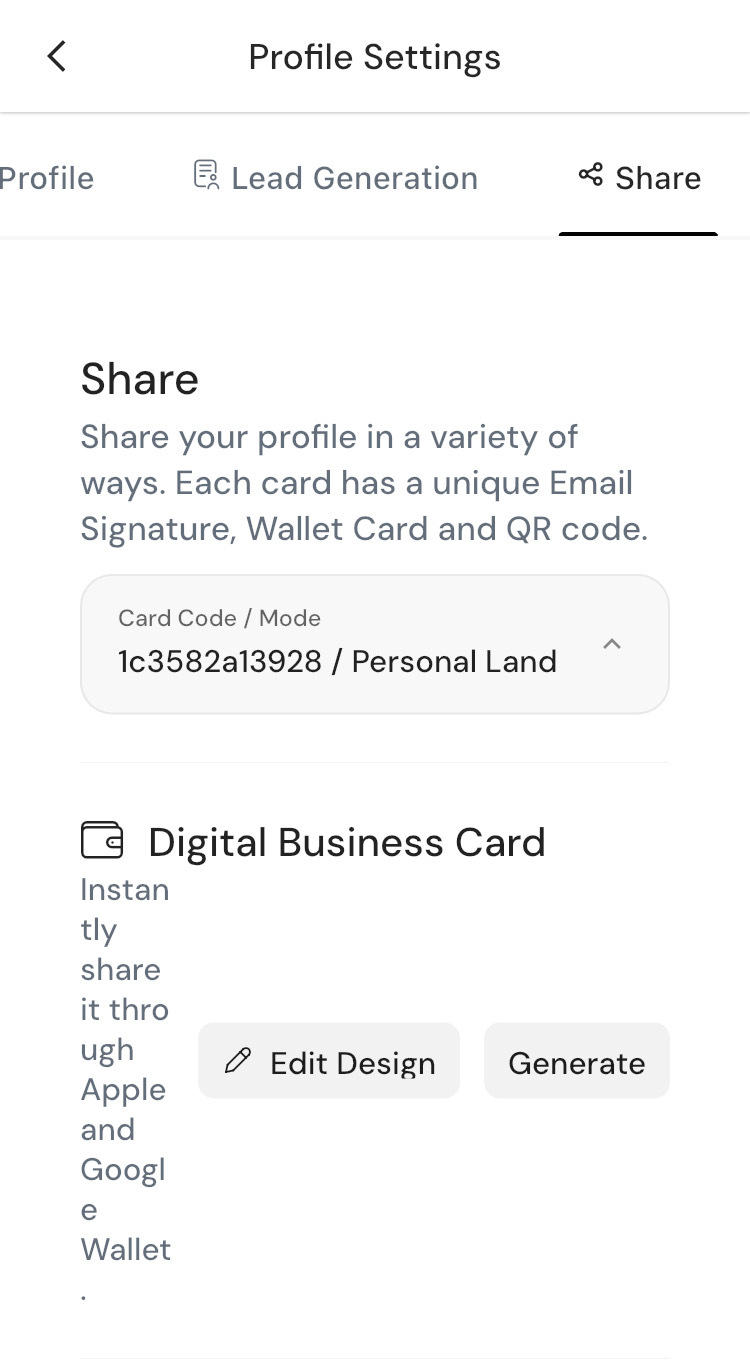Select the Share tab
Viewport: 750px width, 1369px height.
tap(639, 178)
